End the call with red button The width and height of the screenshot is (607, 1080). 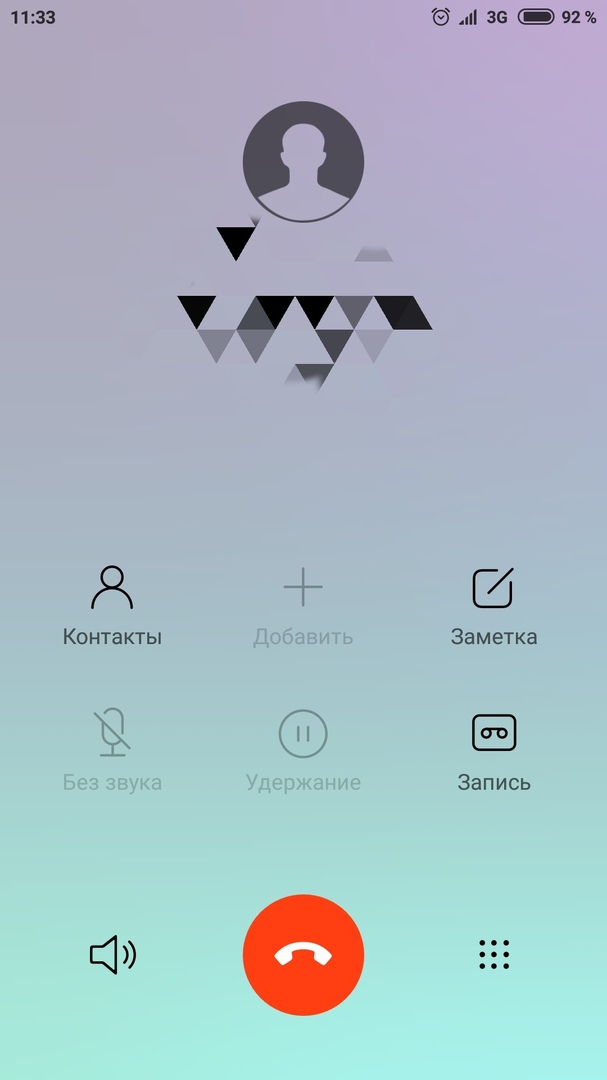[x=303, y=955]
